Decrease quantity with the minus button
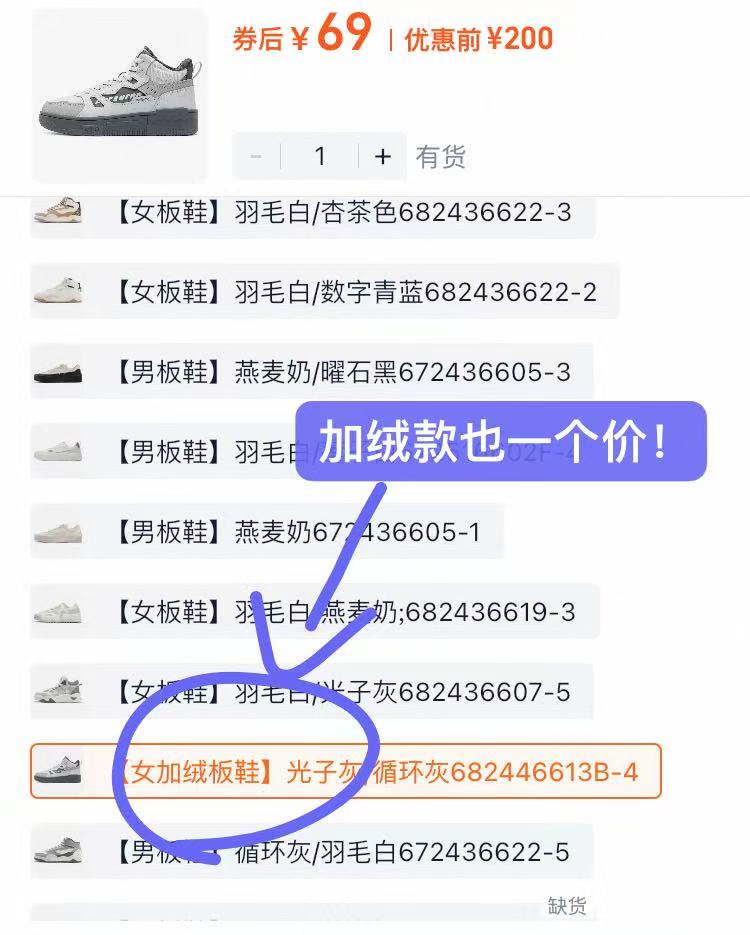 coord(256,156)
